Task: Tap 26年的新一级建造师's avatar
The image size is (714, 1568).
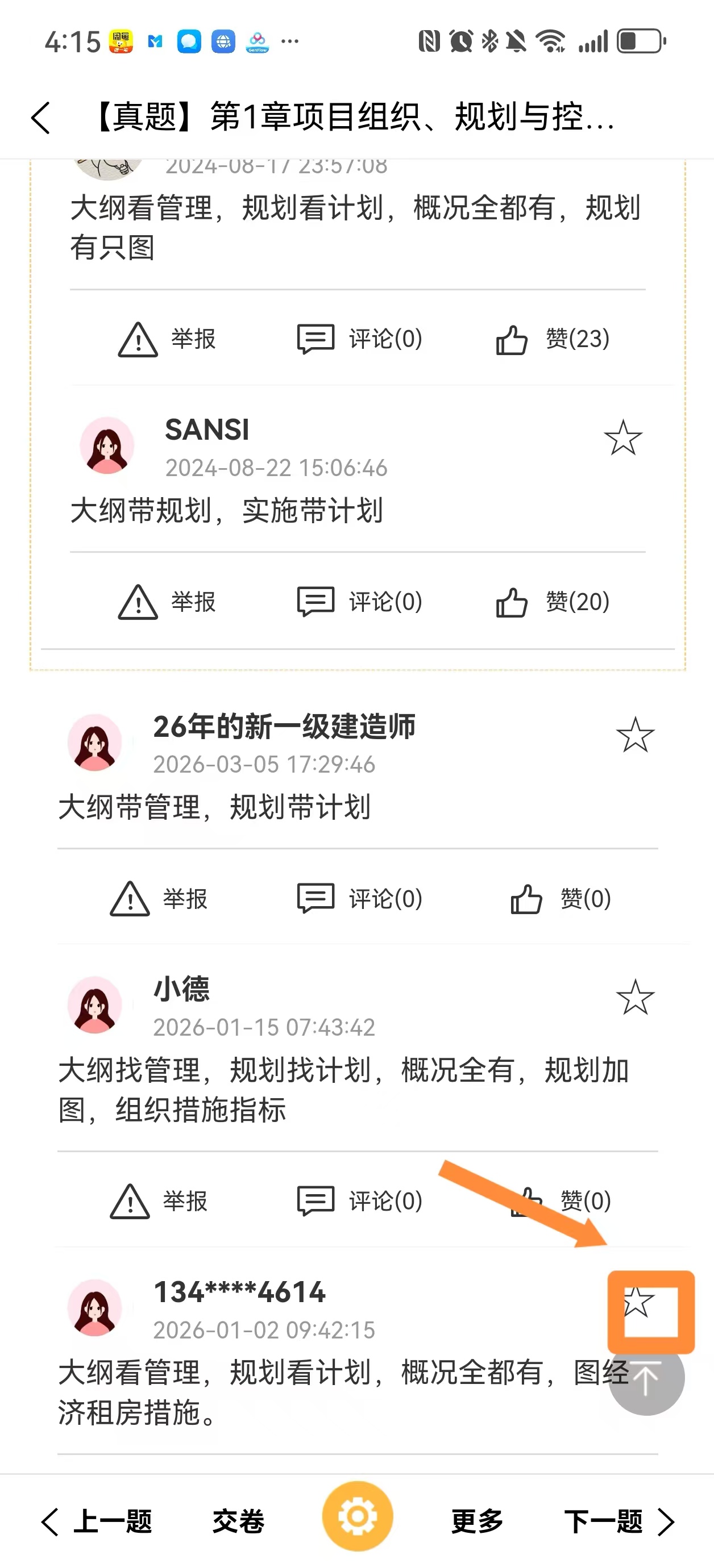Action: [x=95, y=741]
